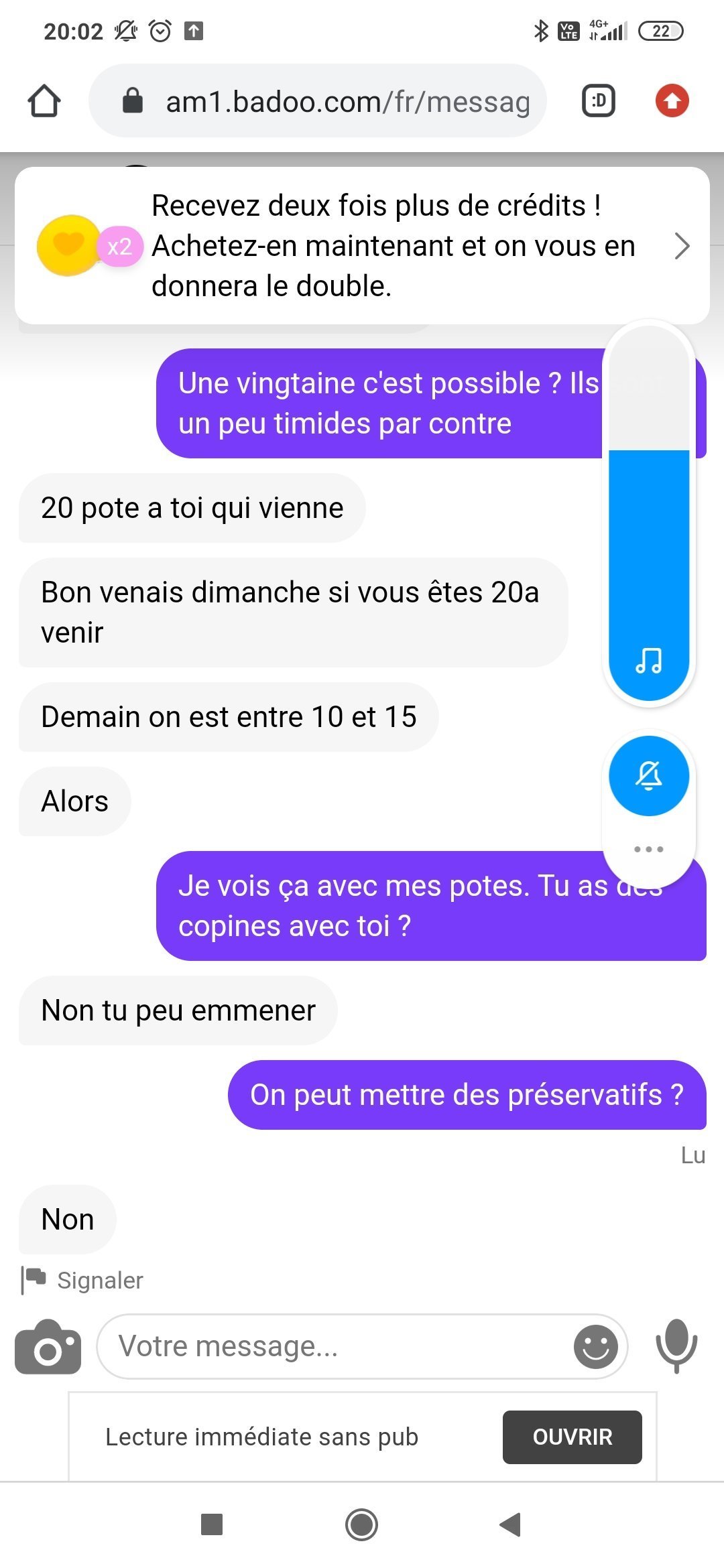724x1568 pixels.
Task: Open more volume settings dots
Action: (x=648, y=849)
